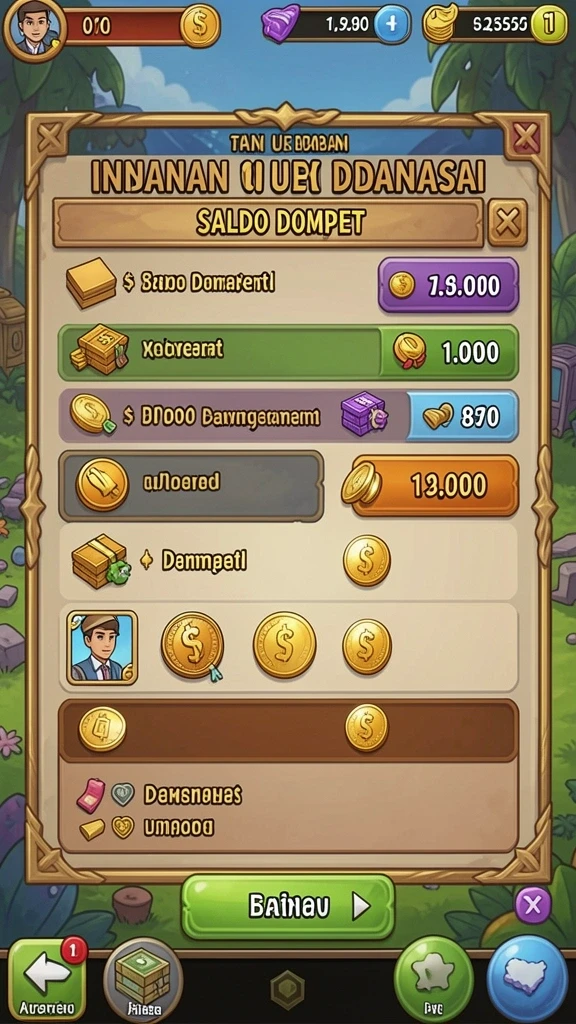
Task: Tap the blue 890 button
Action: [x=463, y=416]
